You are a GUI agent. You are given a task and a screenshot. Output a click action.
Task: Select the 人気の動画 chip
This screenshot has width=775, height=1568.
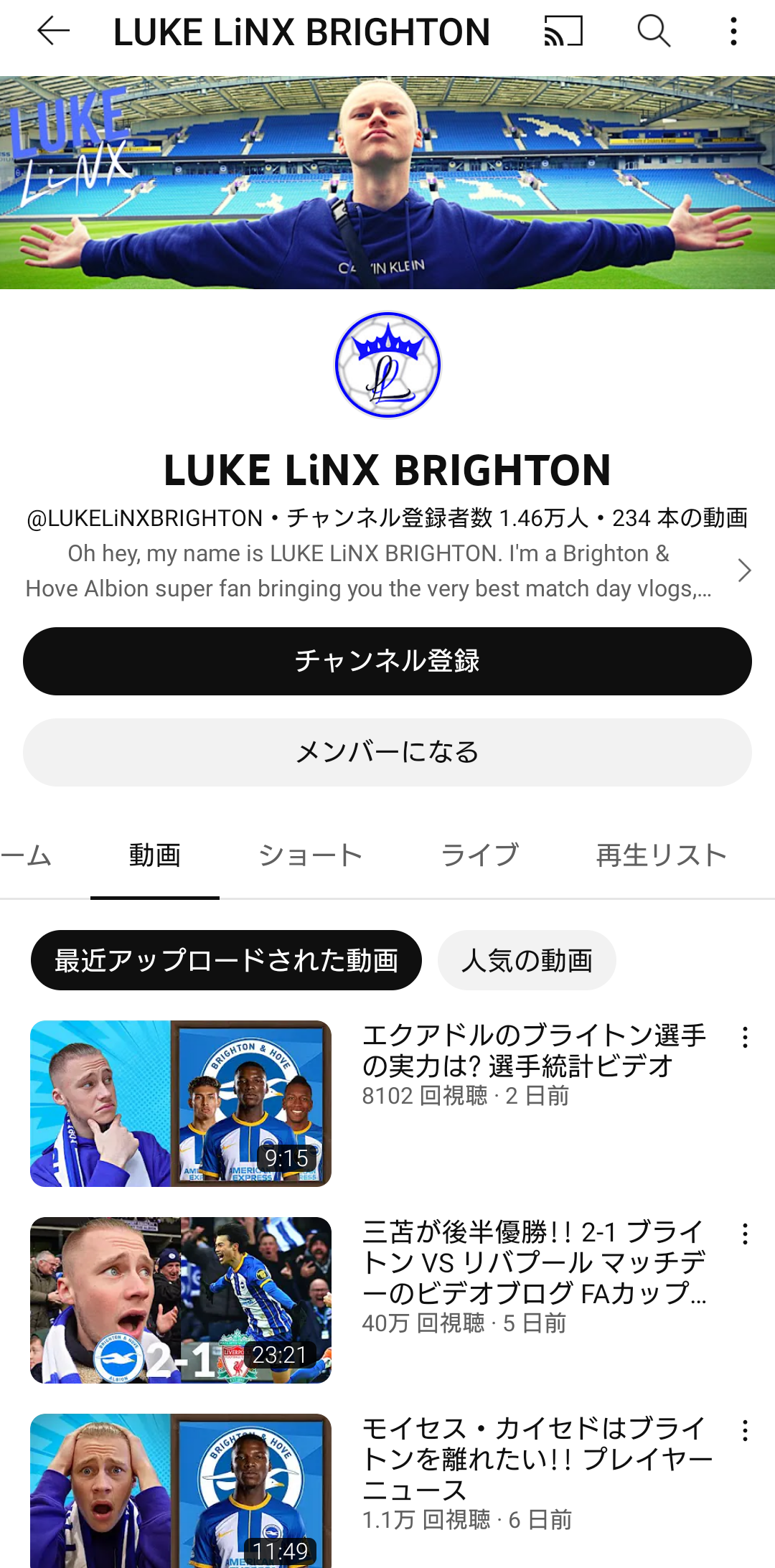pyautogui.click(x=527, y=960)
